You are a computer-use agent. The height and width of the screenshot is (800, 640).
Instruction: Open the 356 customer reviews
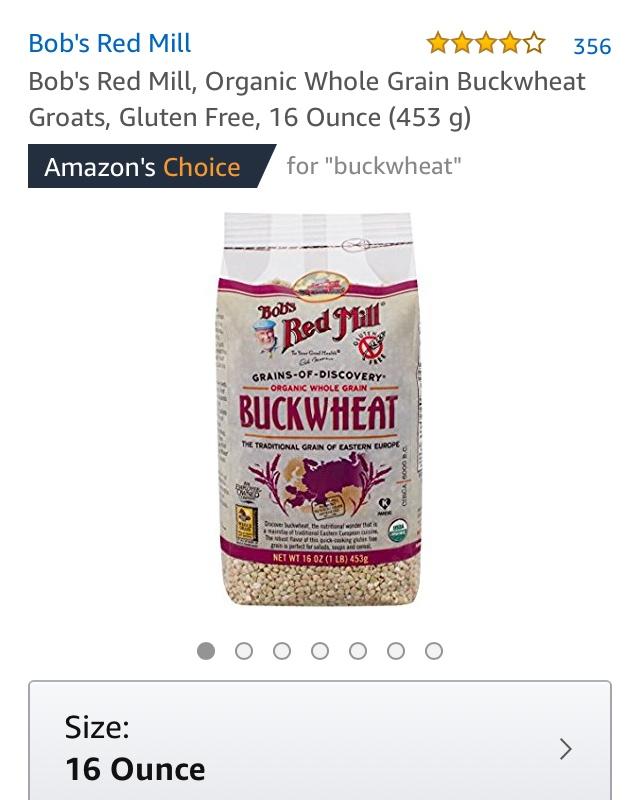(591, 46)
